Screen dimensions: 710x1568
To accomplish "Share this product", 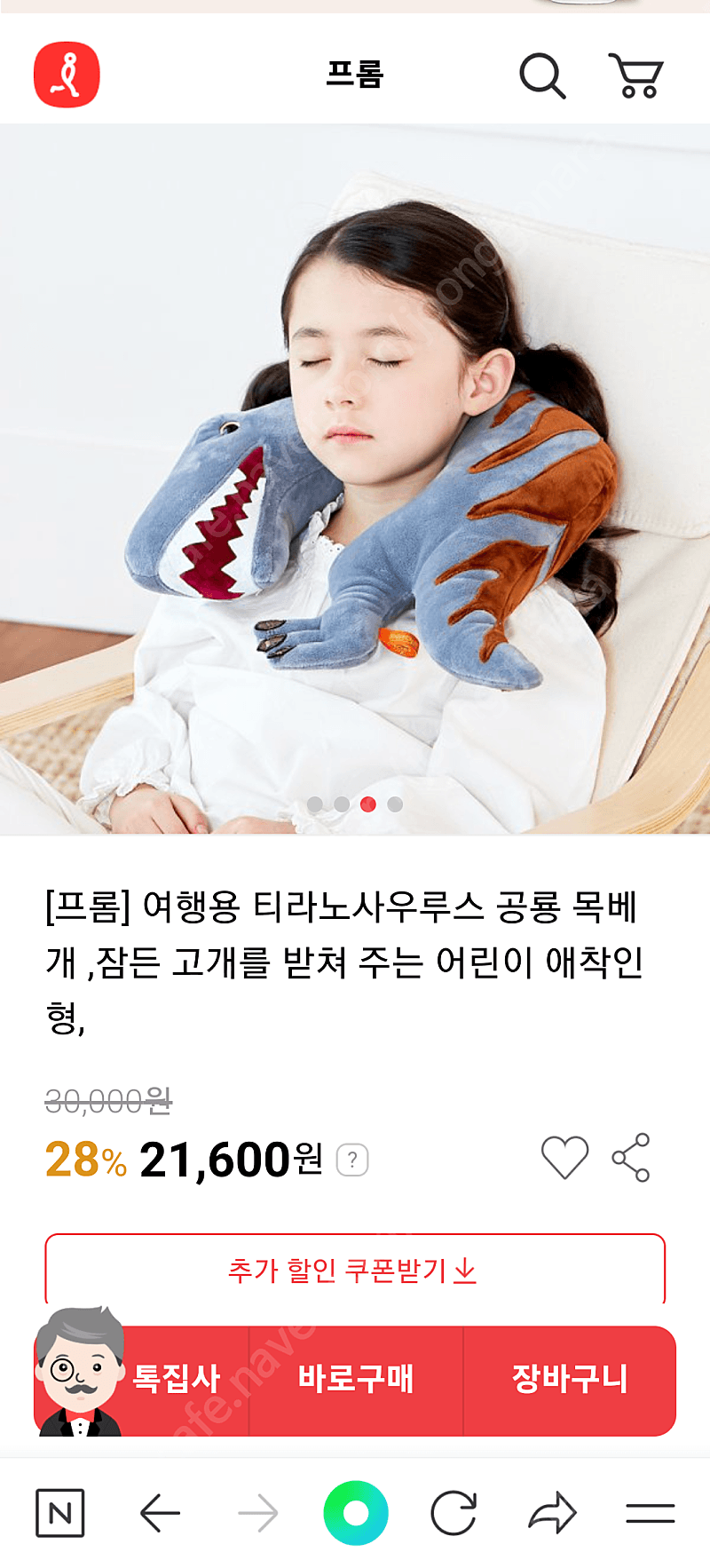I will (x=631, y=1157).
